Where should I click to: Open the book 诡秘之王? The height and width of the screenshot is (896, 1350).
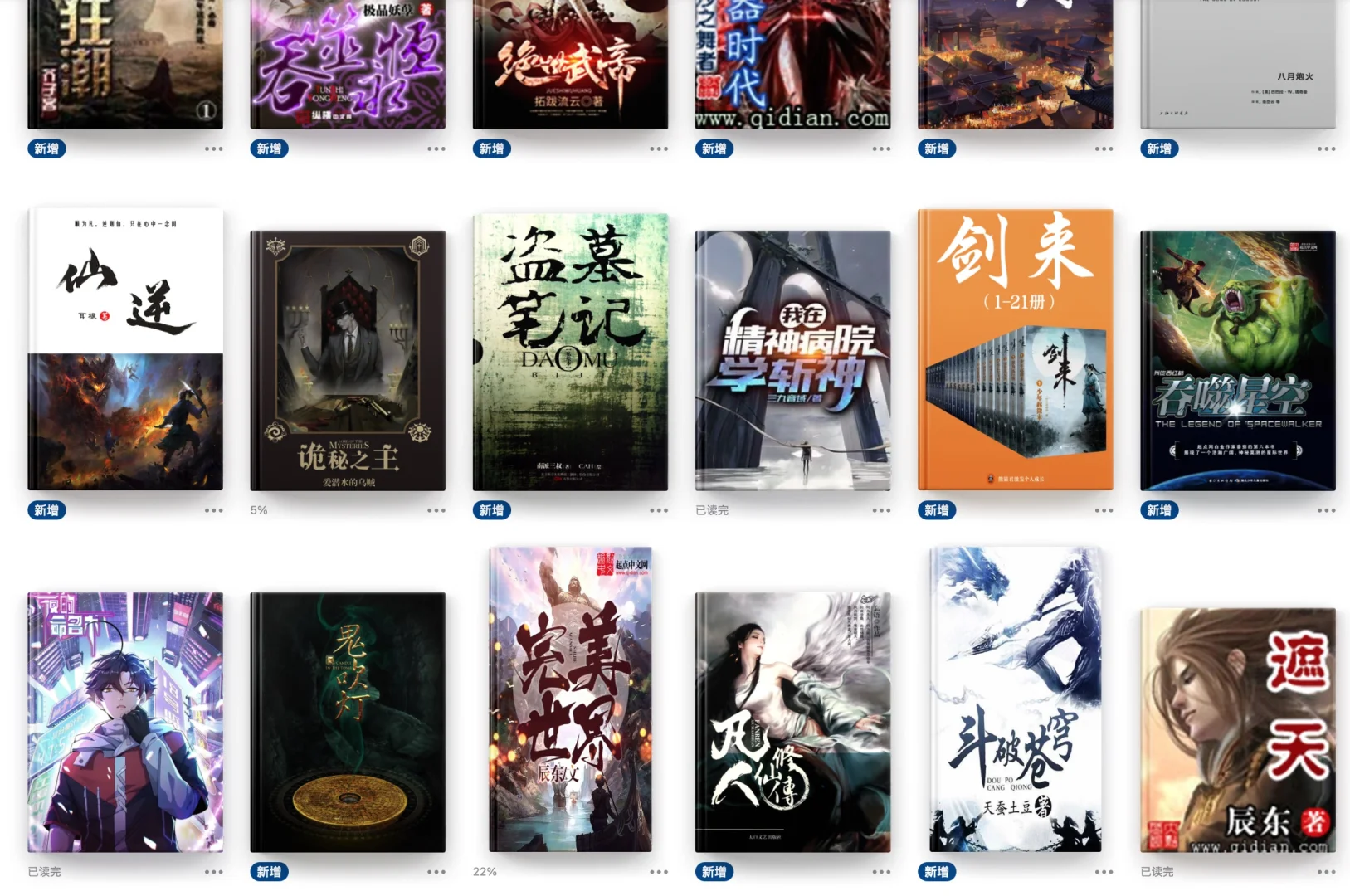pyautogui.click(x=348, y=361)
